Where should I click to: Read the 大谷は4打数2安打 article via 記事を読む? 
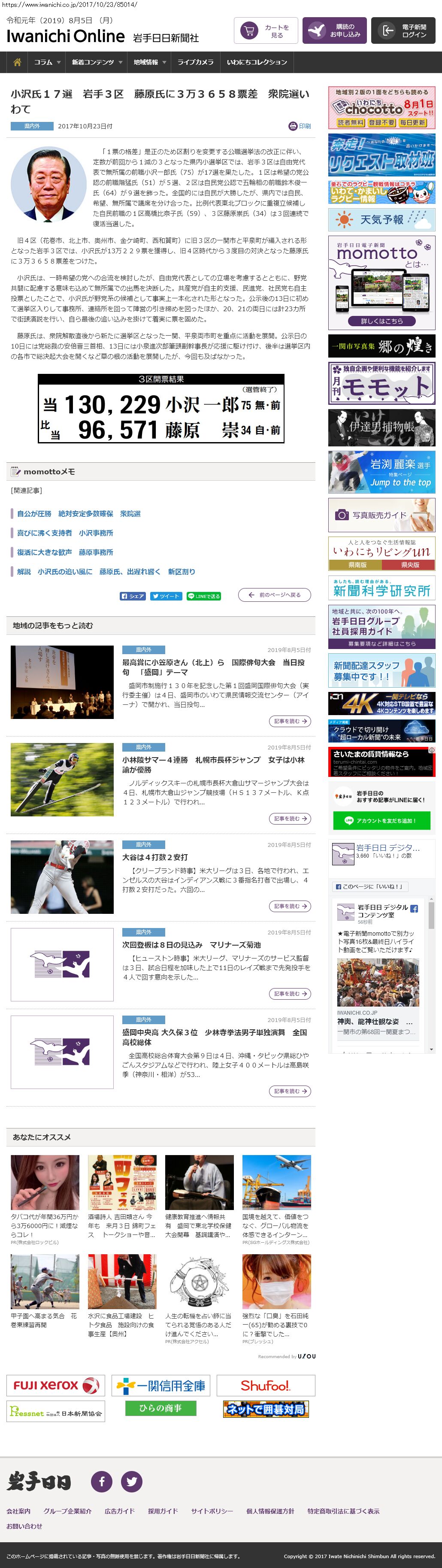(290, 906)
